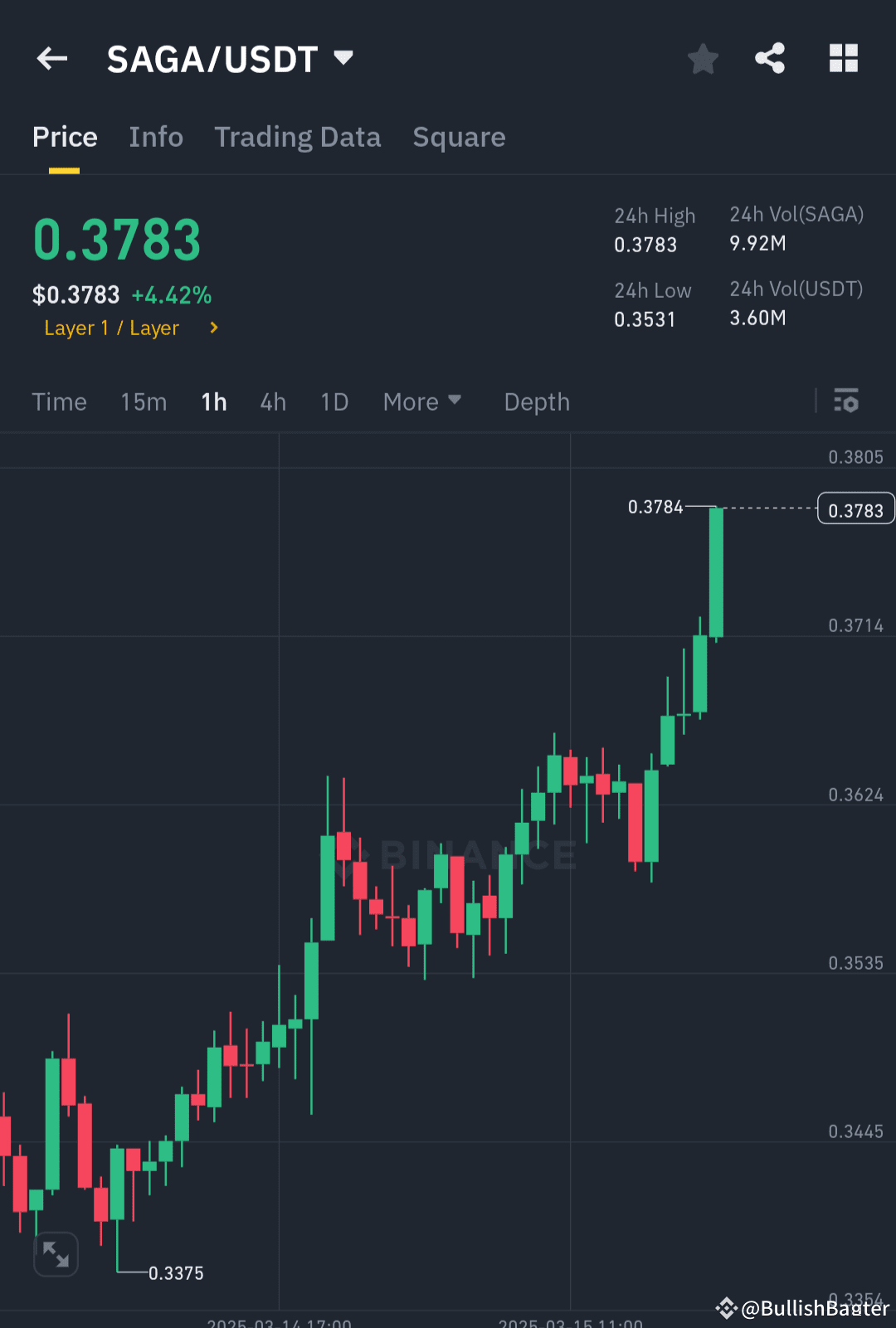Viewport: 896px width, 1328px height.
Task: Tap the back arrow to exit the chart
Action: pyautogui.click(x=51, y=58)
